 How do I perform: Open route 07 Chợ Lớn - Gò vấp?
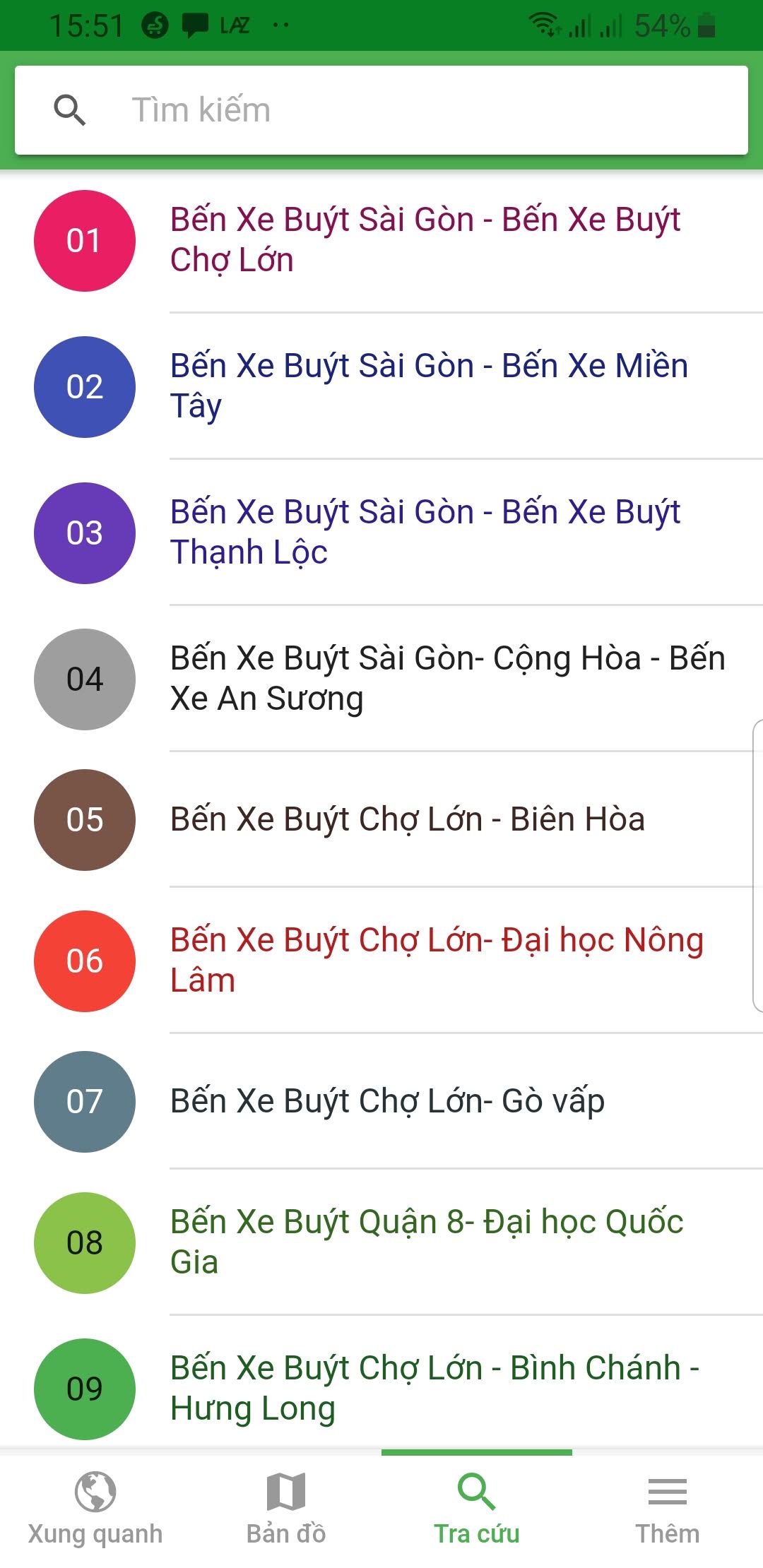pyautogui.click(x=381, y=1101)
